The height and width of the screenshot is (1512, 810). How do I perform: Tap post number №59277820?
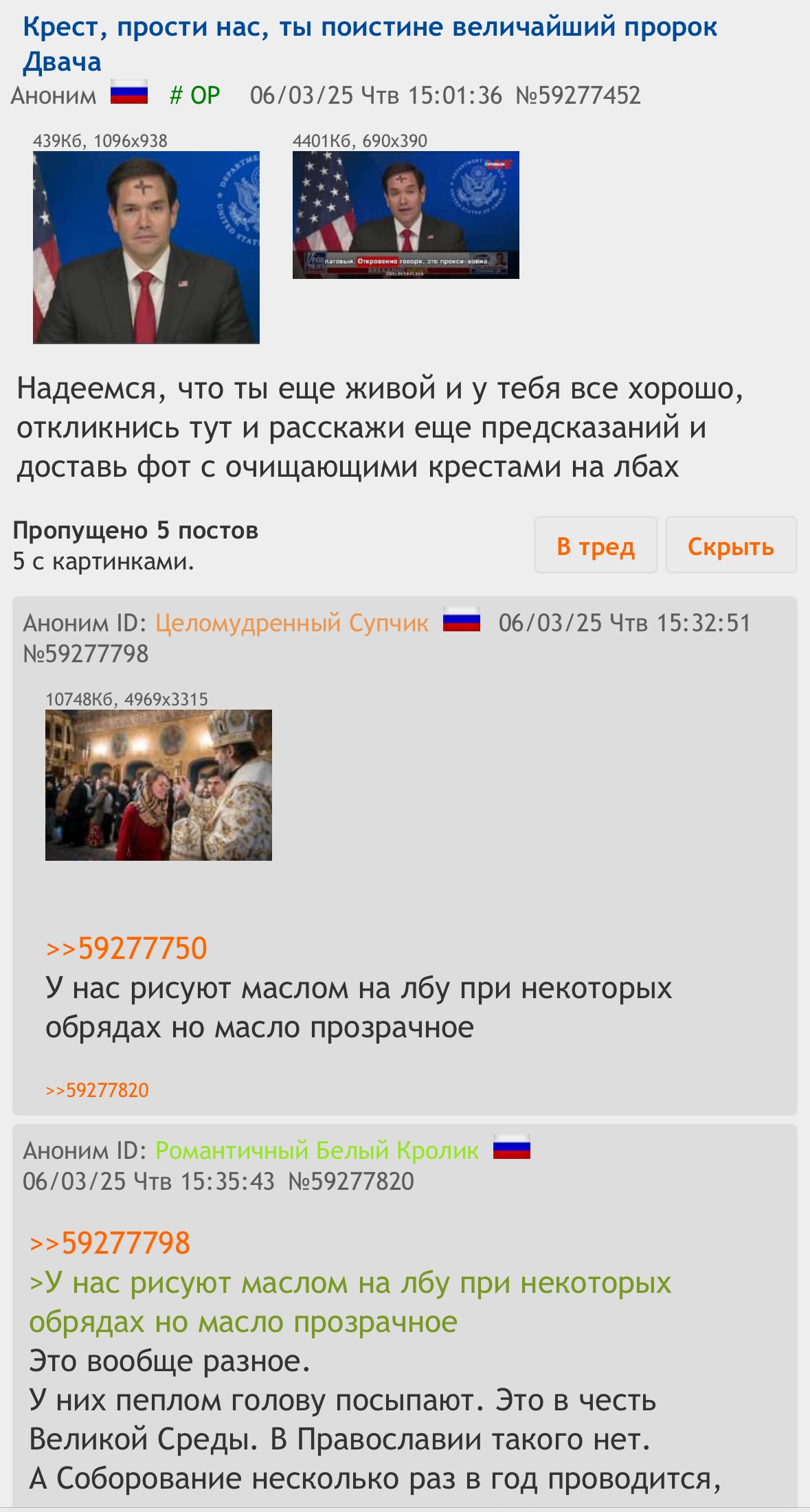coord(351,1182)
